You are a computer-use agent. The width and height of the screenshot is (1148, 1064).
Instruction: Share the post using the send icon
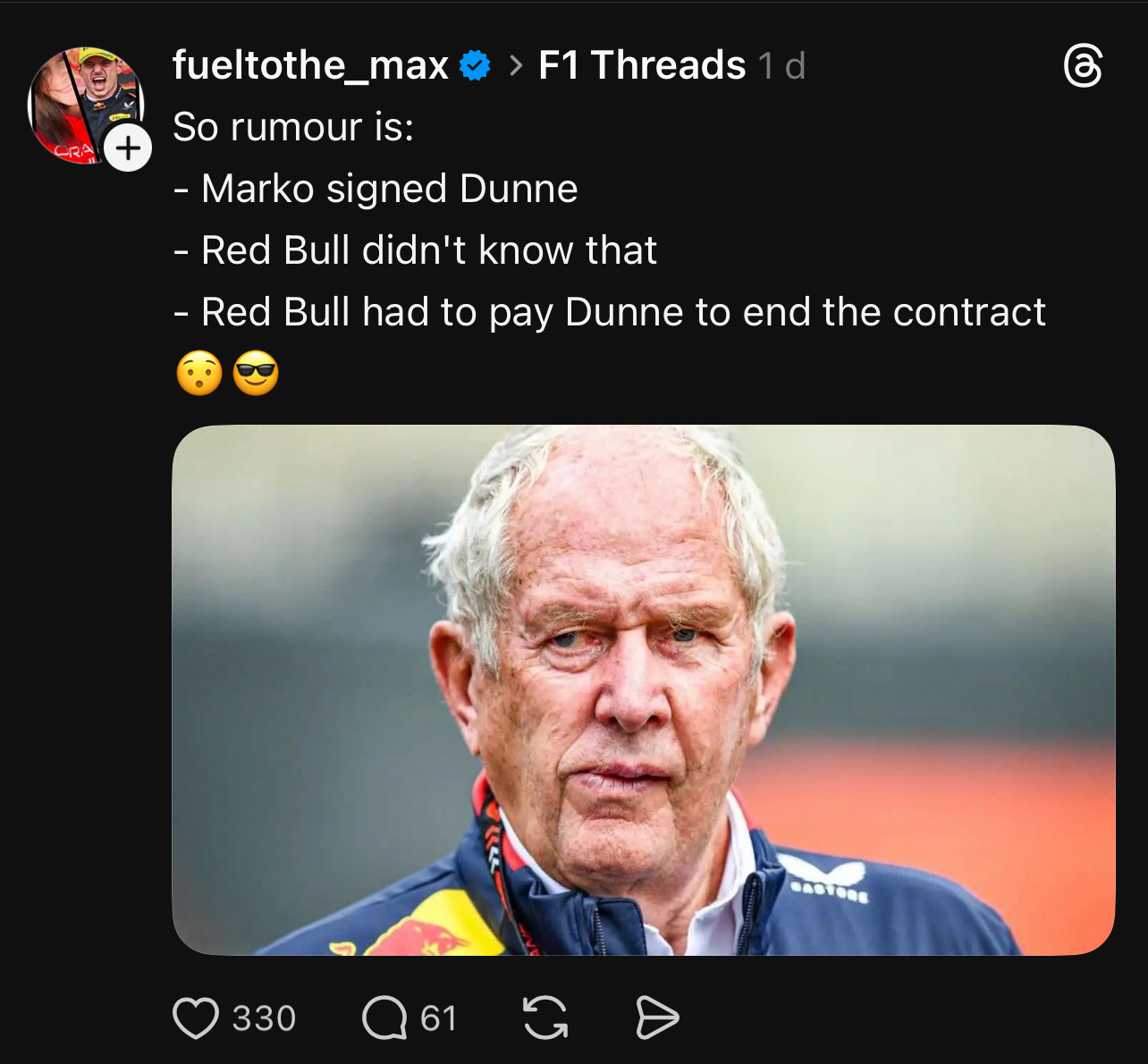tap(657, 1018)
